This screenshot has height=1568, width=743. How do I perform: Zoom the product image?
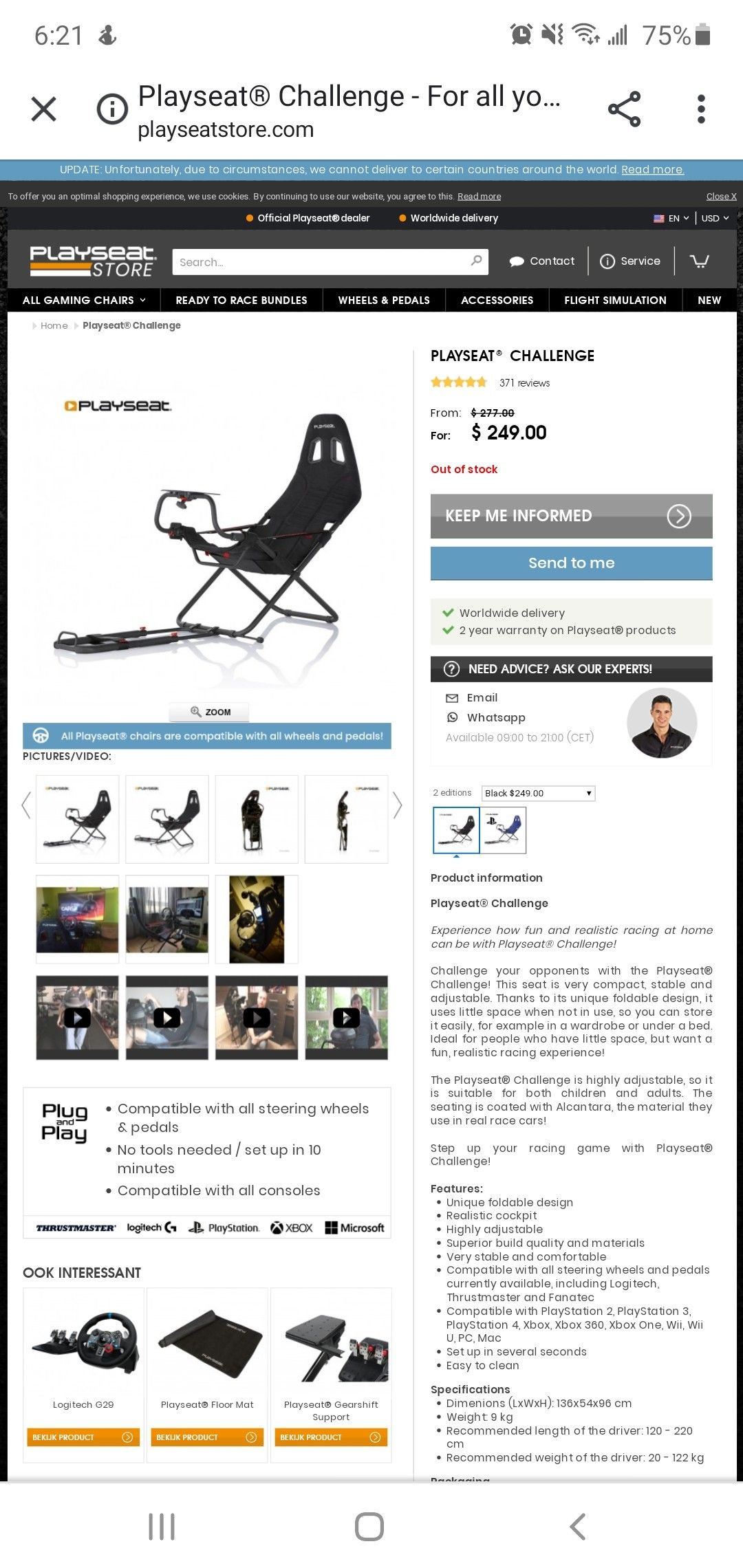(x=211, y=712)
